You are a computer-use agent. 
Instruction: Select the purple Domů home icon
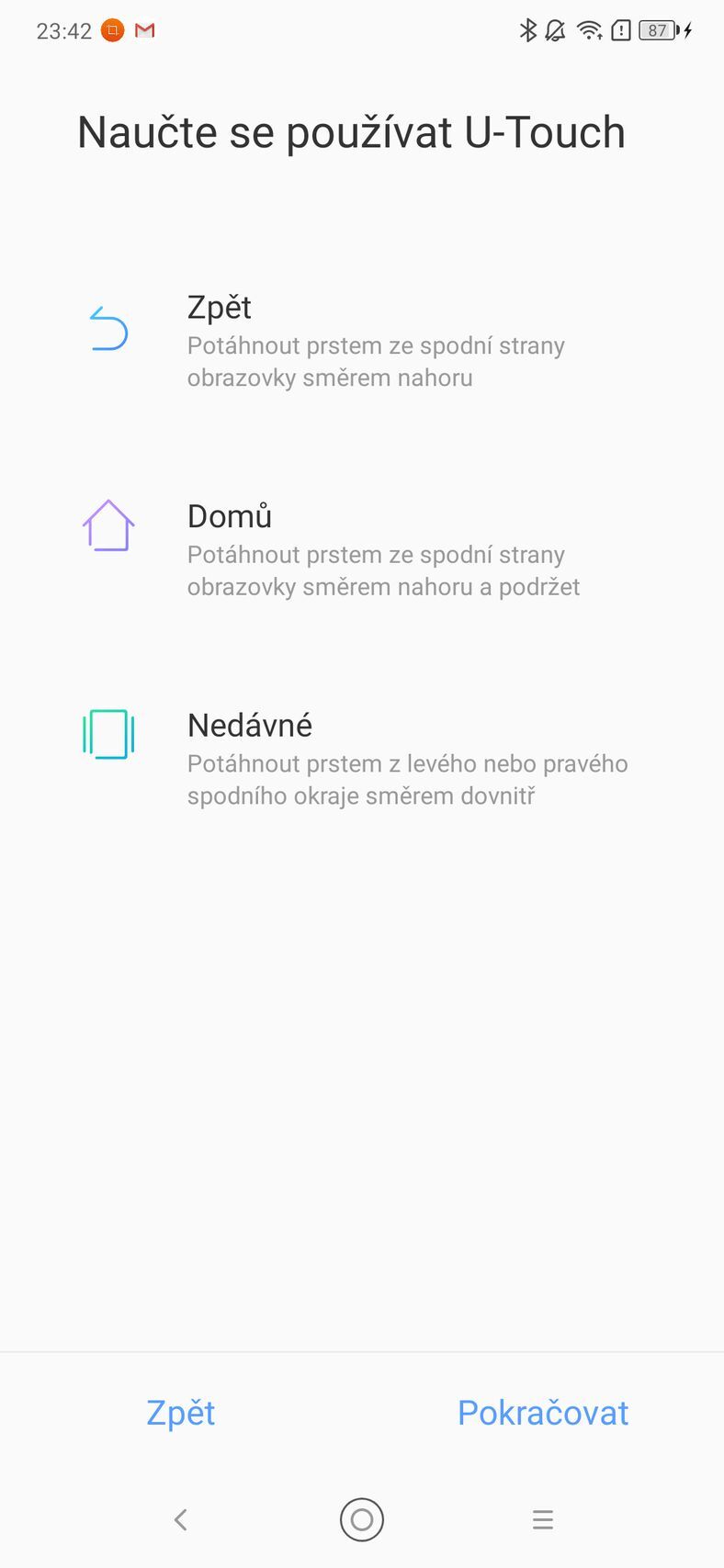[x=108, y=525]
